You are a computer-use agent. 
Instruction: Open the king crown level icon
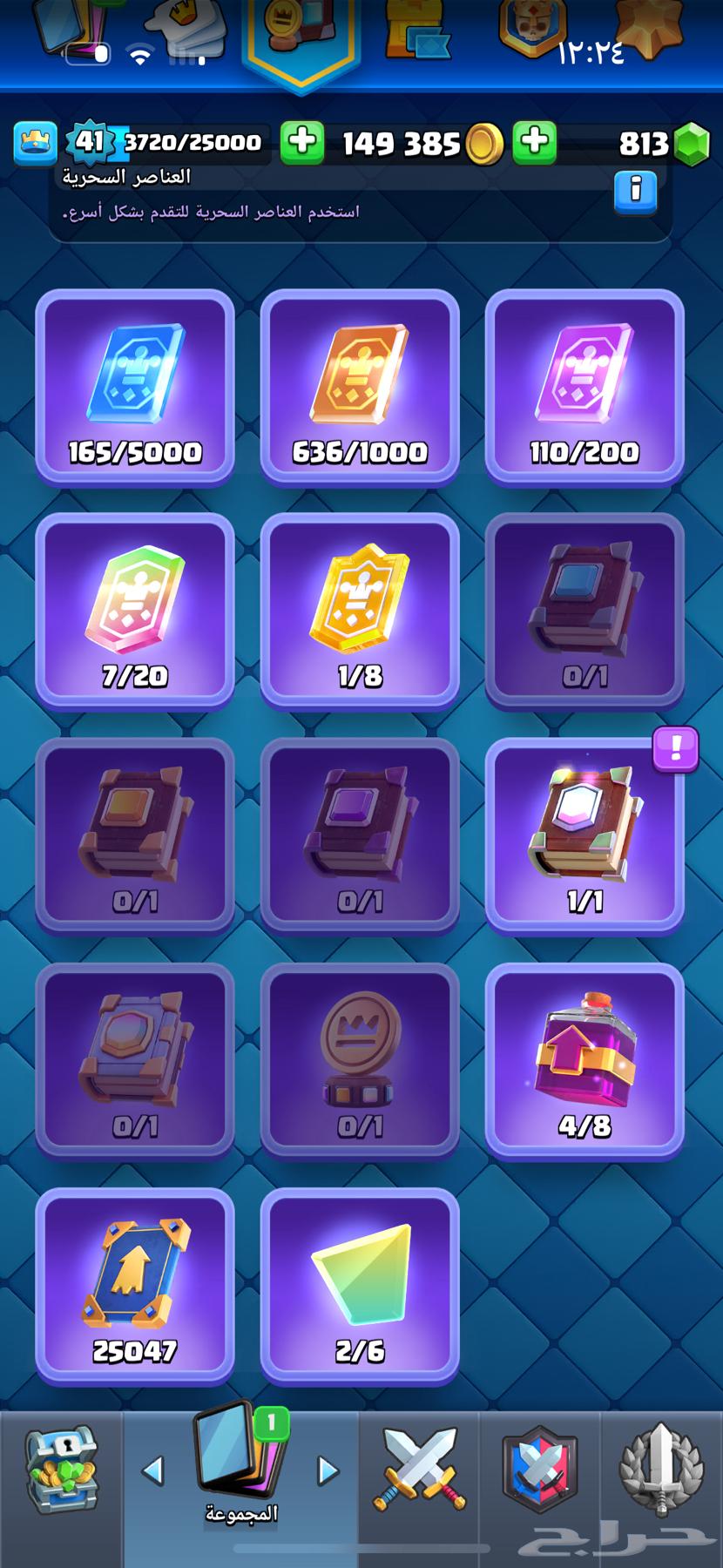click(35, 143)
